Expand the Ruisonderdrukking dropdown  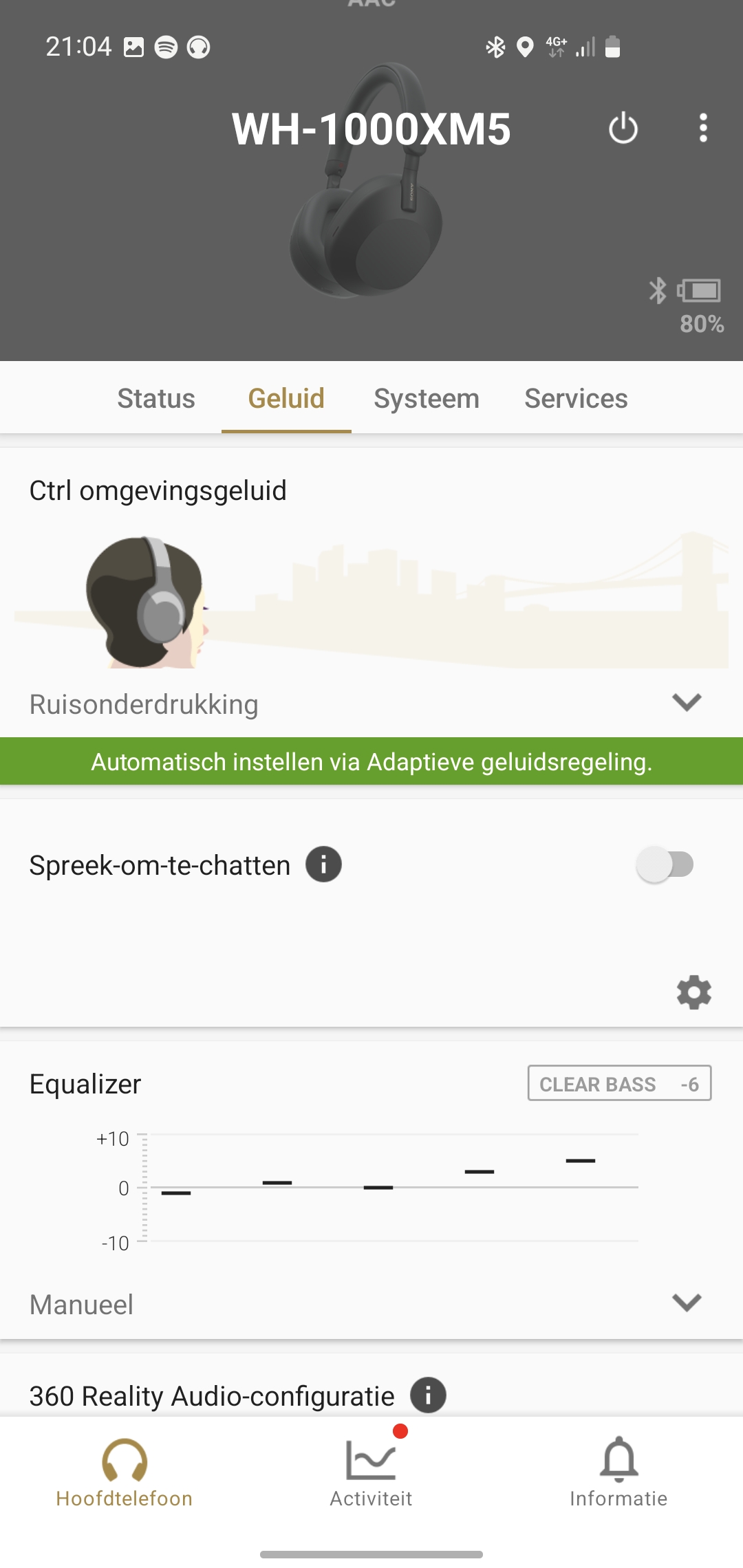coord(371,704)
